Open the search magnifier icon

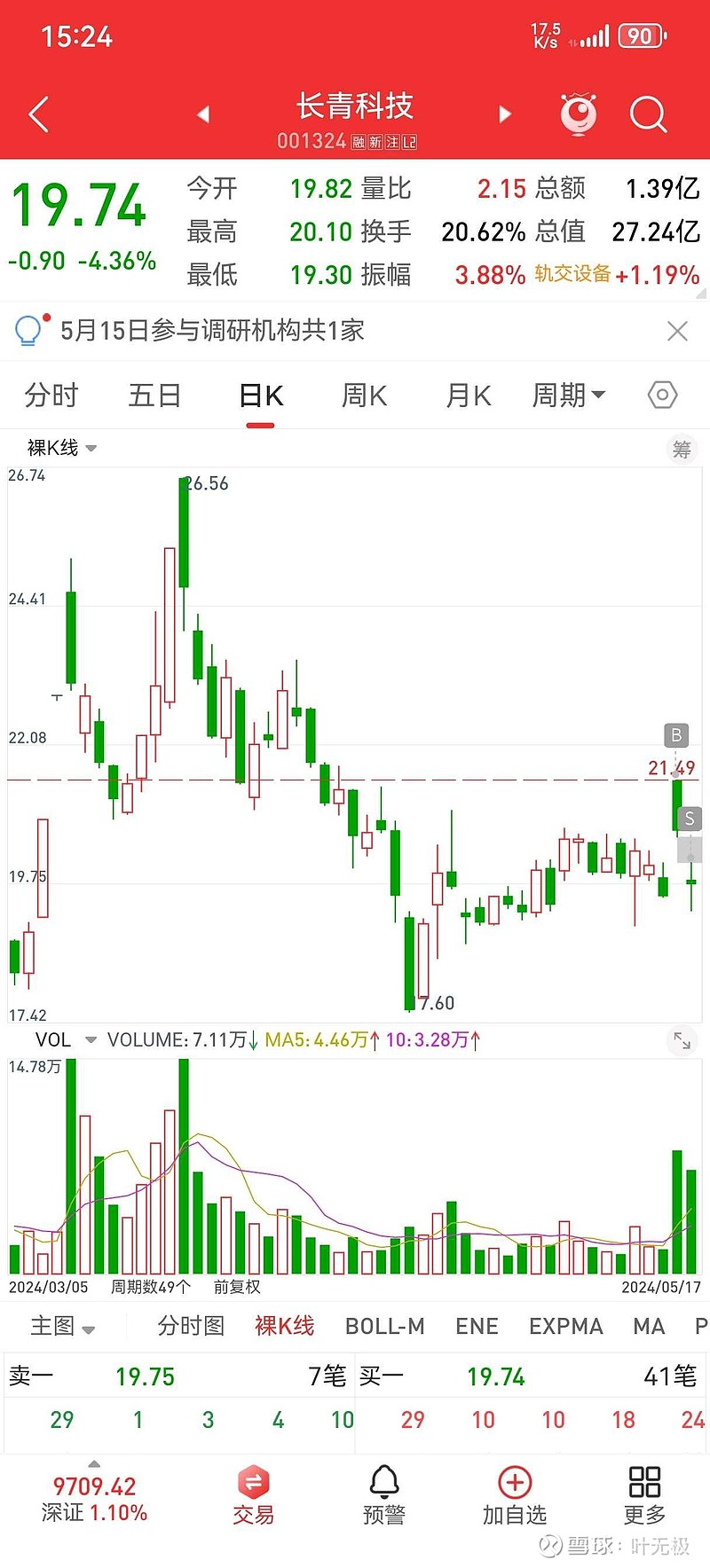[x=648, y=114]
